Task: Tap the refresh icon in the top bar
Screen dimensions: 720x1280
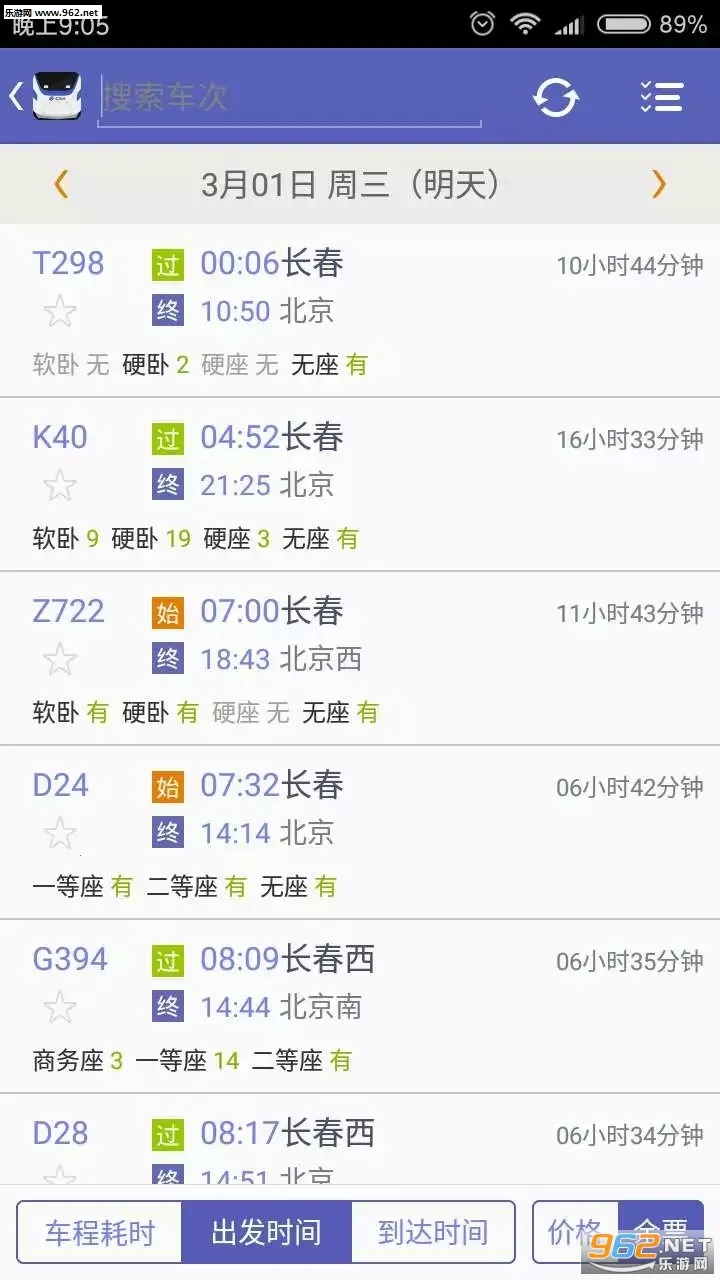Action: 557,97
